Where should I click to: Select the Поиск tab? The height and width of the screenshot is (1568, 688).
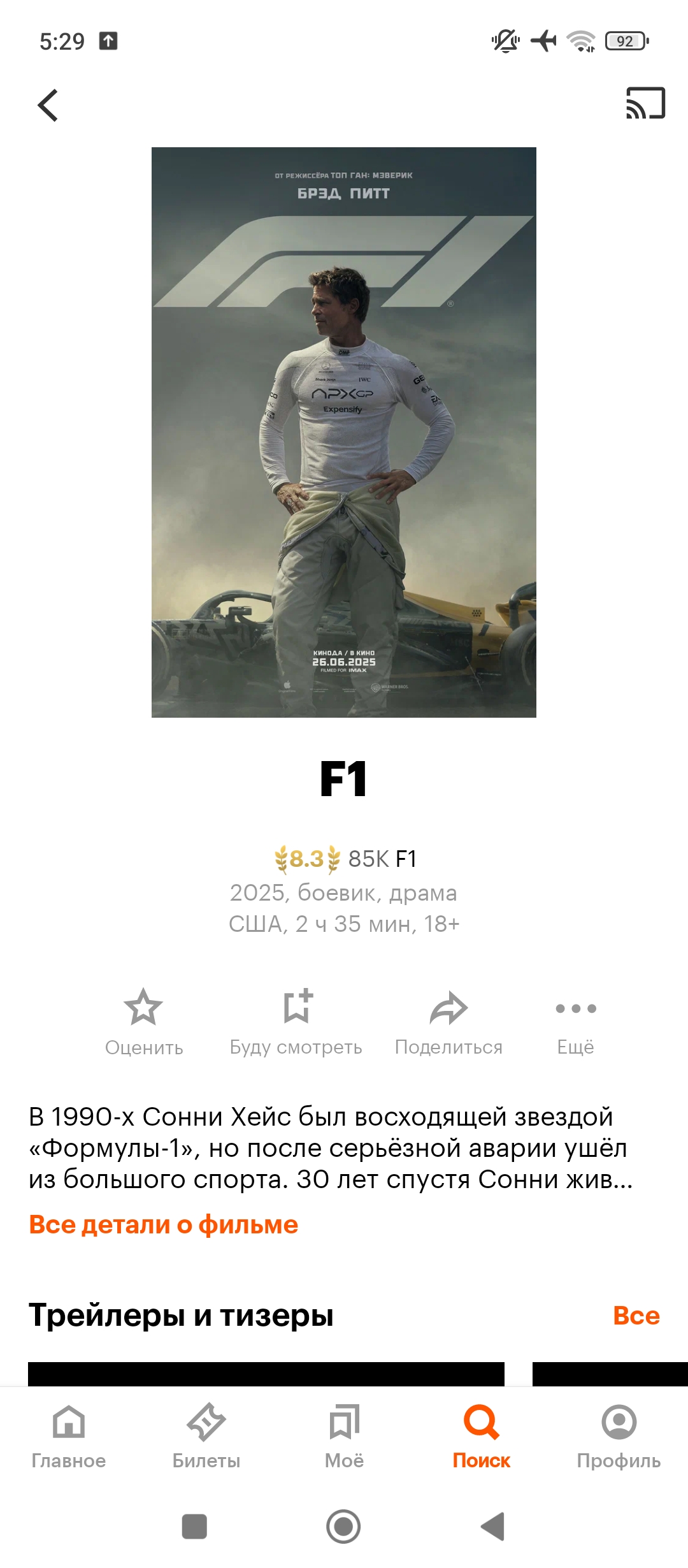482,1435
